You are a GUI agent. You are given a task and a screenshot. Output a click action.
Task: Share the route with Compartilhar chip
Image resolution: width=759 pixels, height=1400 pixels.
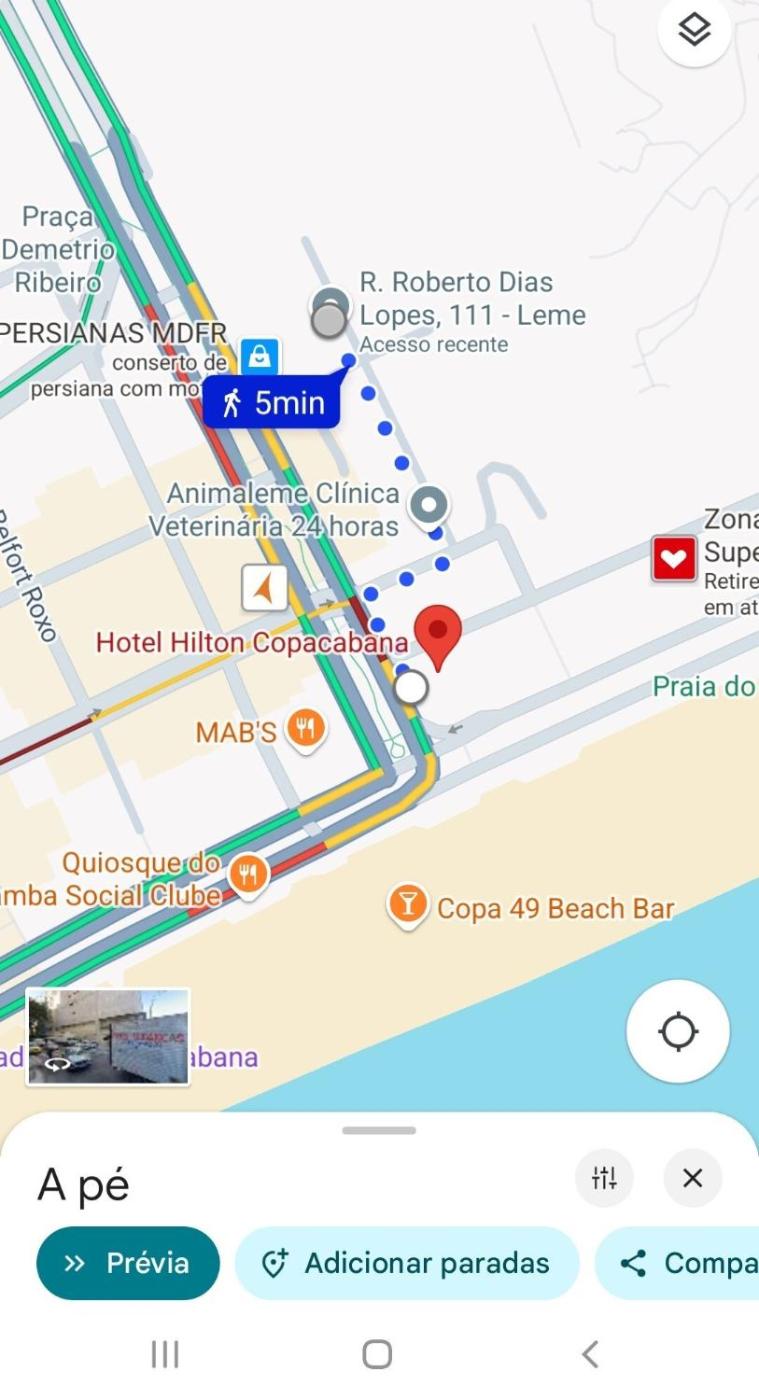(680, 1263)
